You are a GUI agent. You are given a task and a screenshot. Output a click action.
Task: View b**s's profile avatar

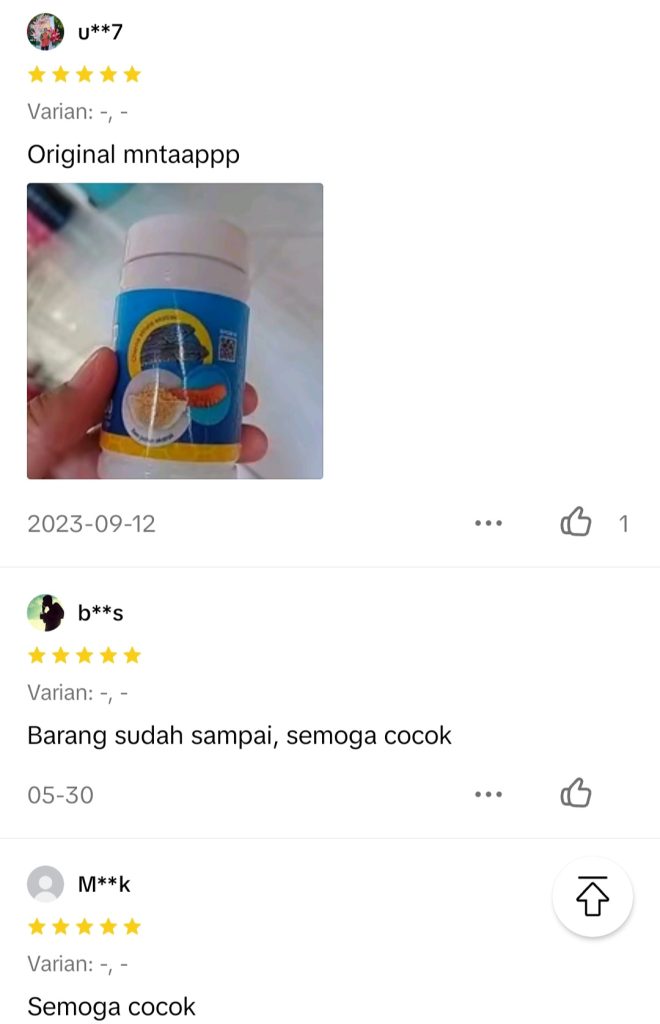pyautogui.click(x=45, y=612)
